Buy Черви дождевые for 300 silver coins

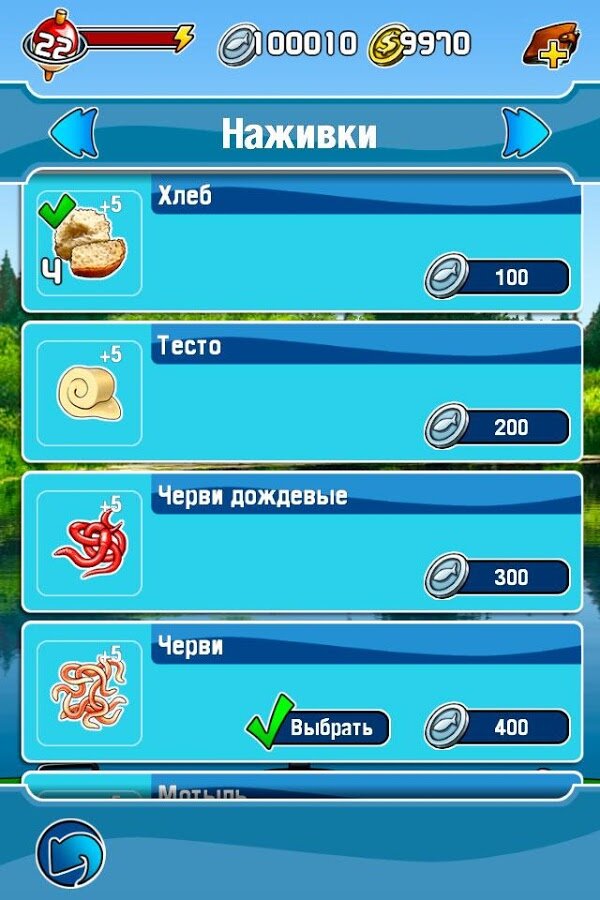pyautogui.click(x=498, y=577)
